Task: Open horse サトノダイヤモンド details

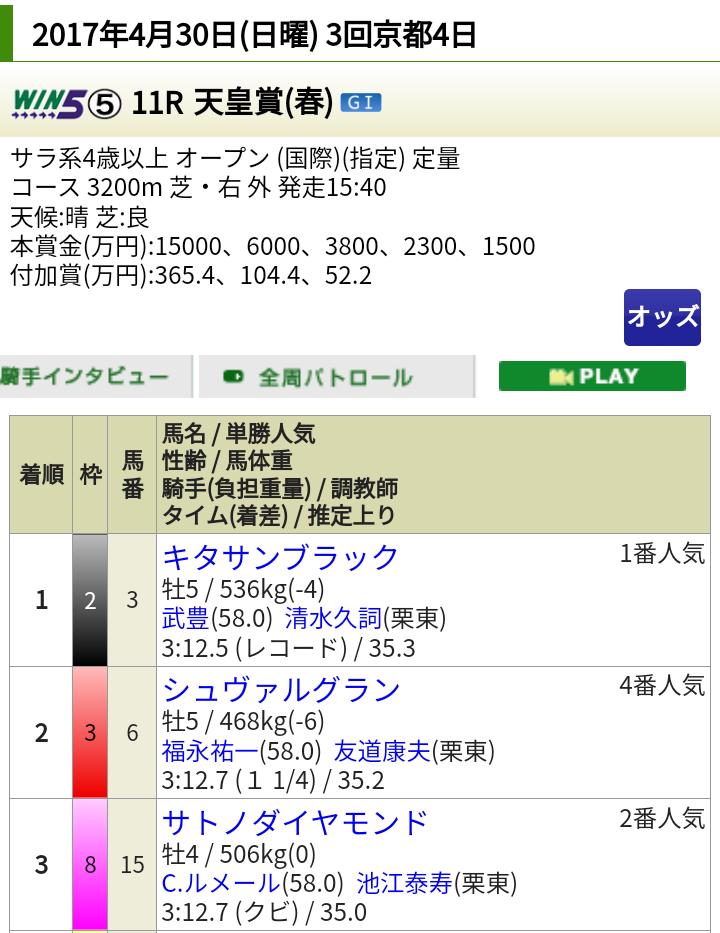Action: point(295,822)
